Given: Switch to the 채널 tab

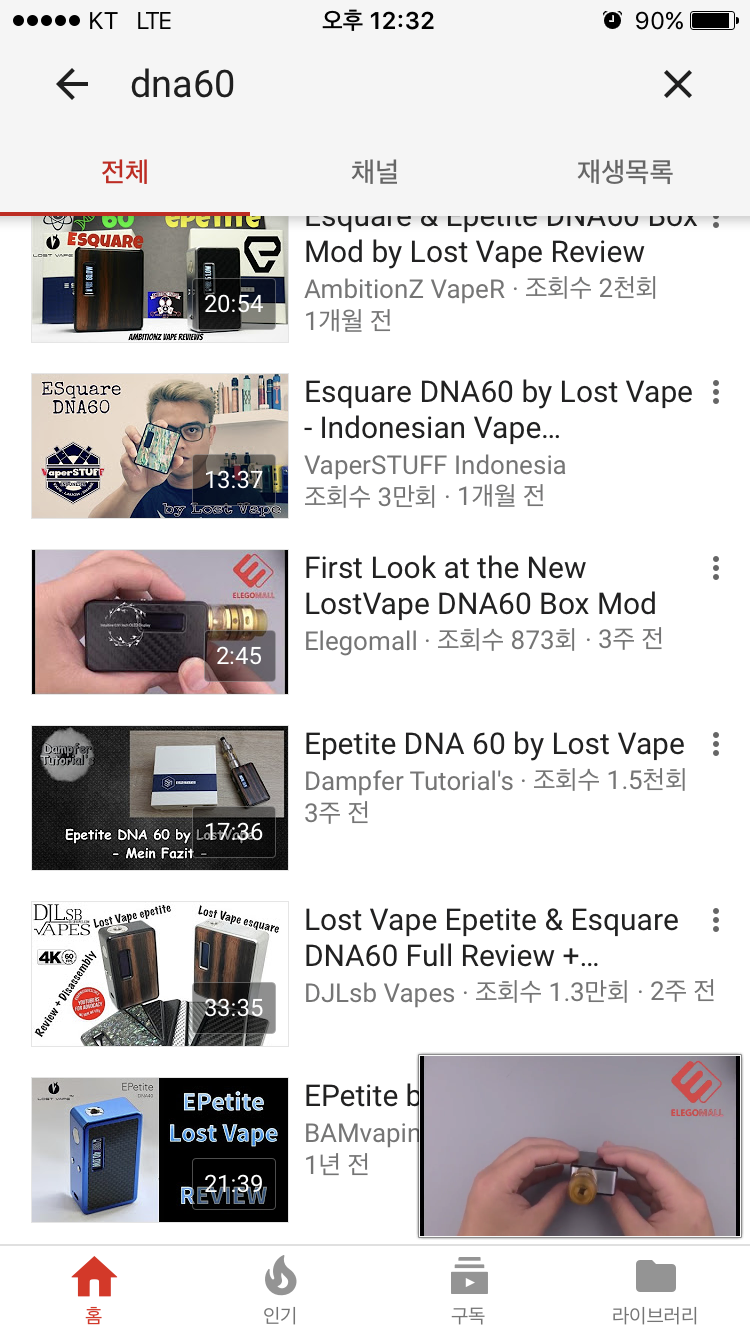Looking at the screenshot, I should pyautogui.click(x=375, y=171).
